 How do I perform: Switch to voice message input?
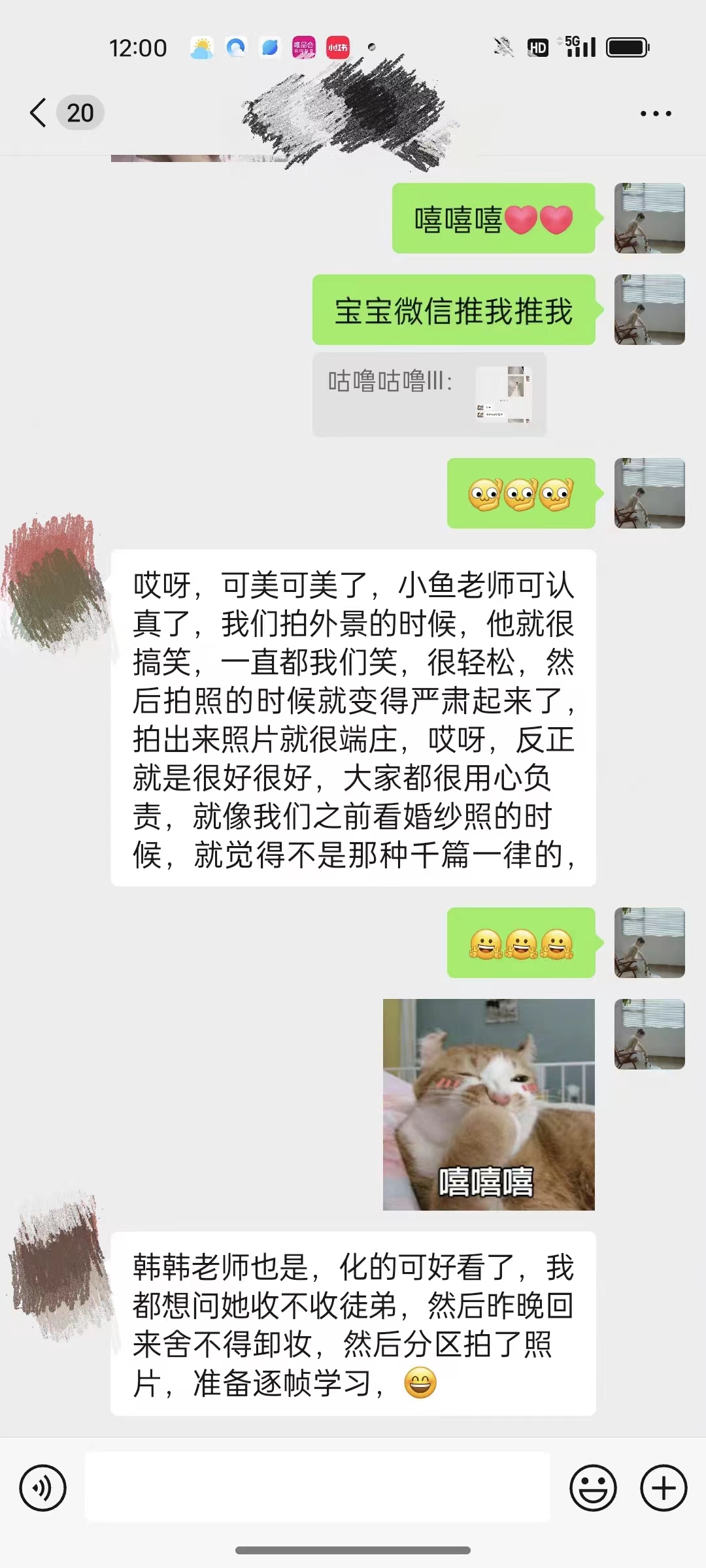click(x=43, y=1488)
